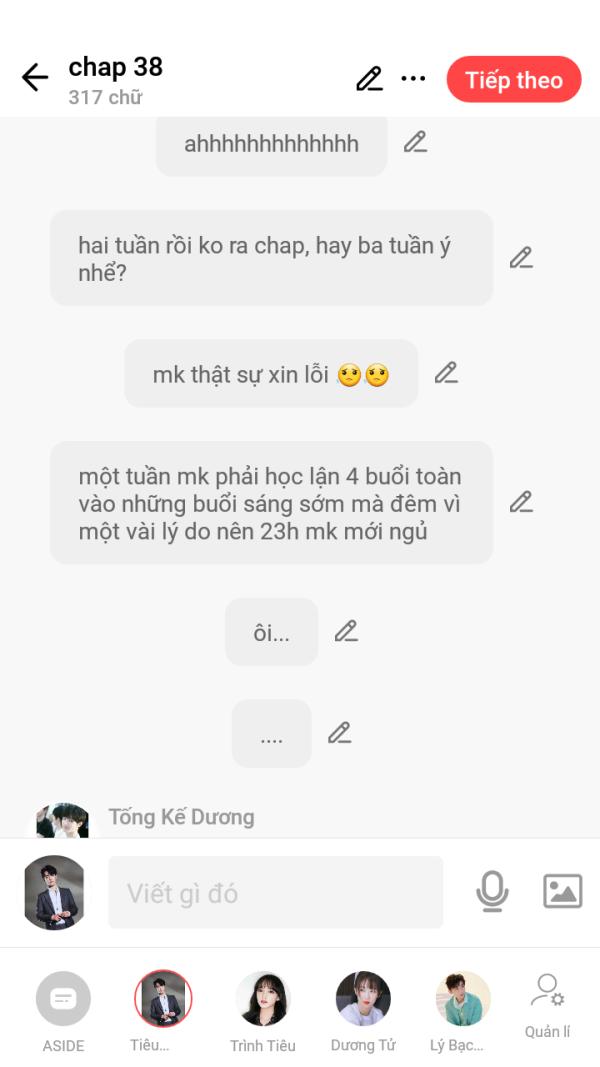Tap the microphone icon
Viewport: 600px width, 1067px height.
[x=492, y=891]
